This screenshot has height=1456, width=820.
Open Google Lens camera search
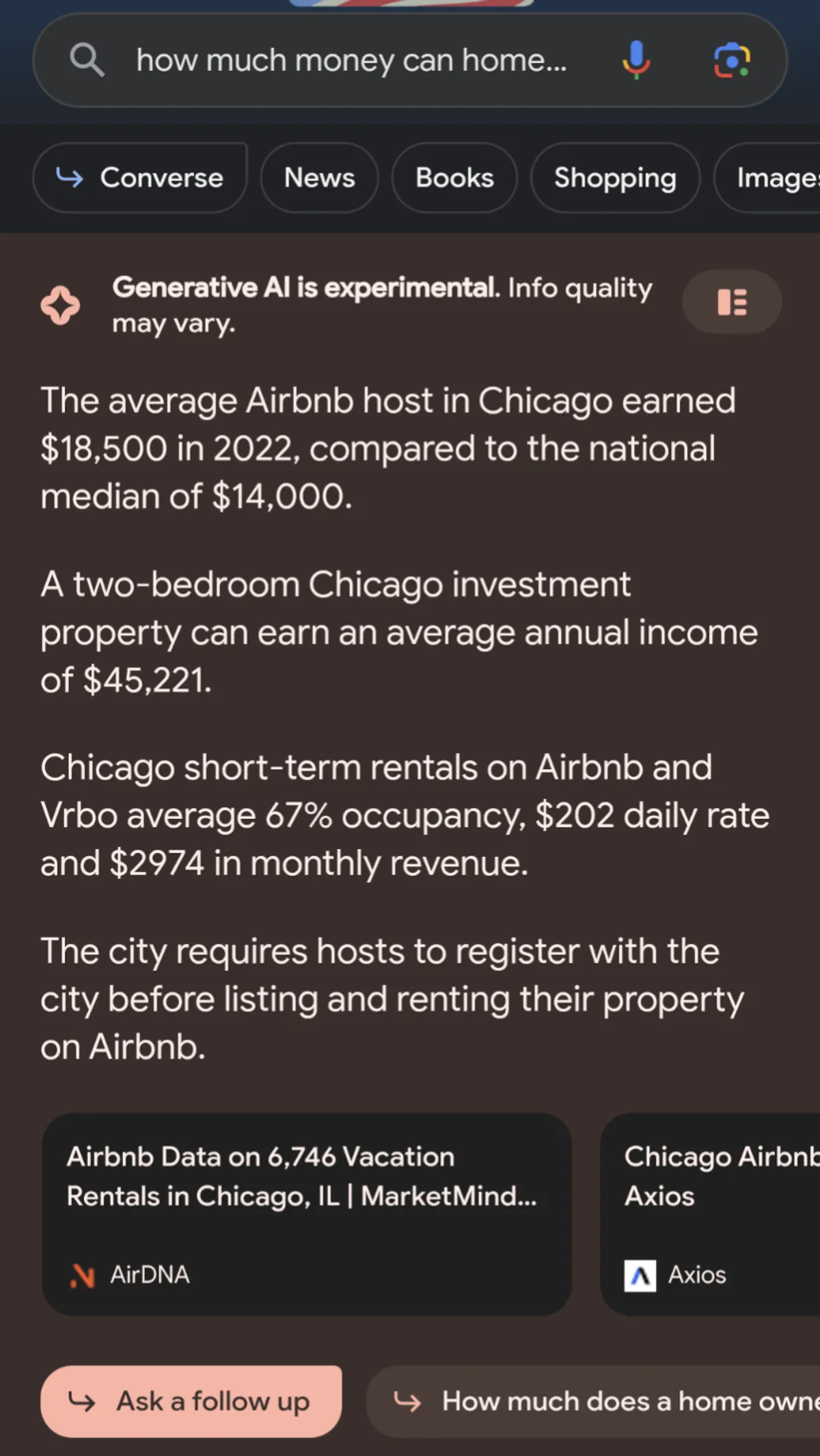click(x=732, y=60)
